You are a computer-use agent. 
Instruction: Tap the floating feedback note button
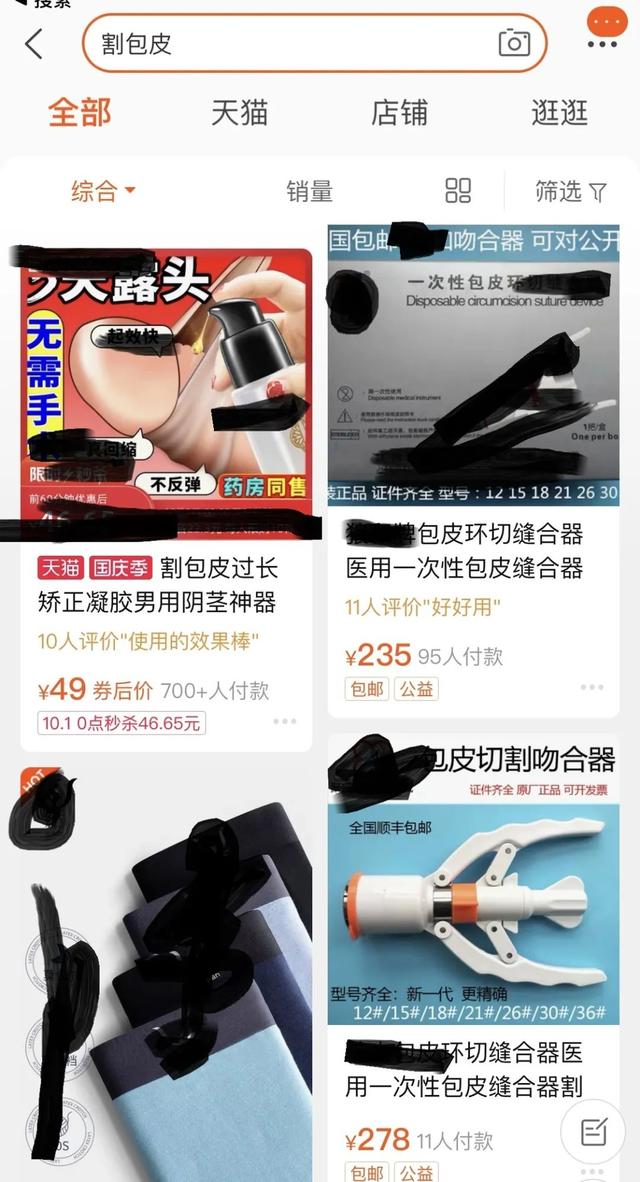coord(593,1132)
